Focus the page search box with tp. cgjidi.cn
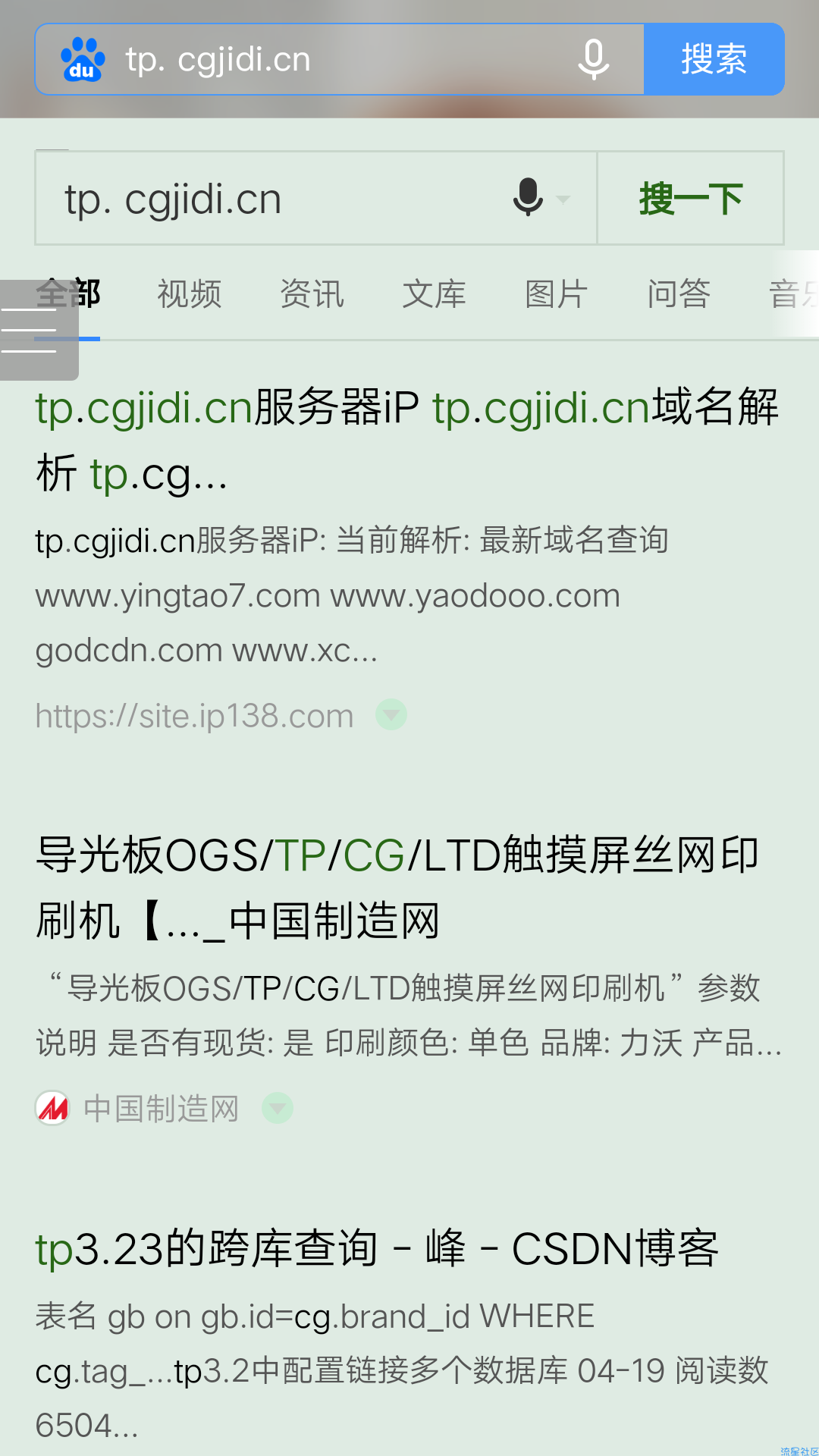 click(273, 199)
